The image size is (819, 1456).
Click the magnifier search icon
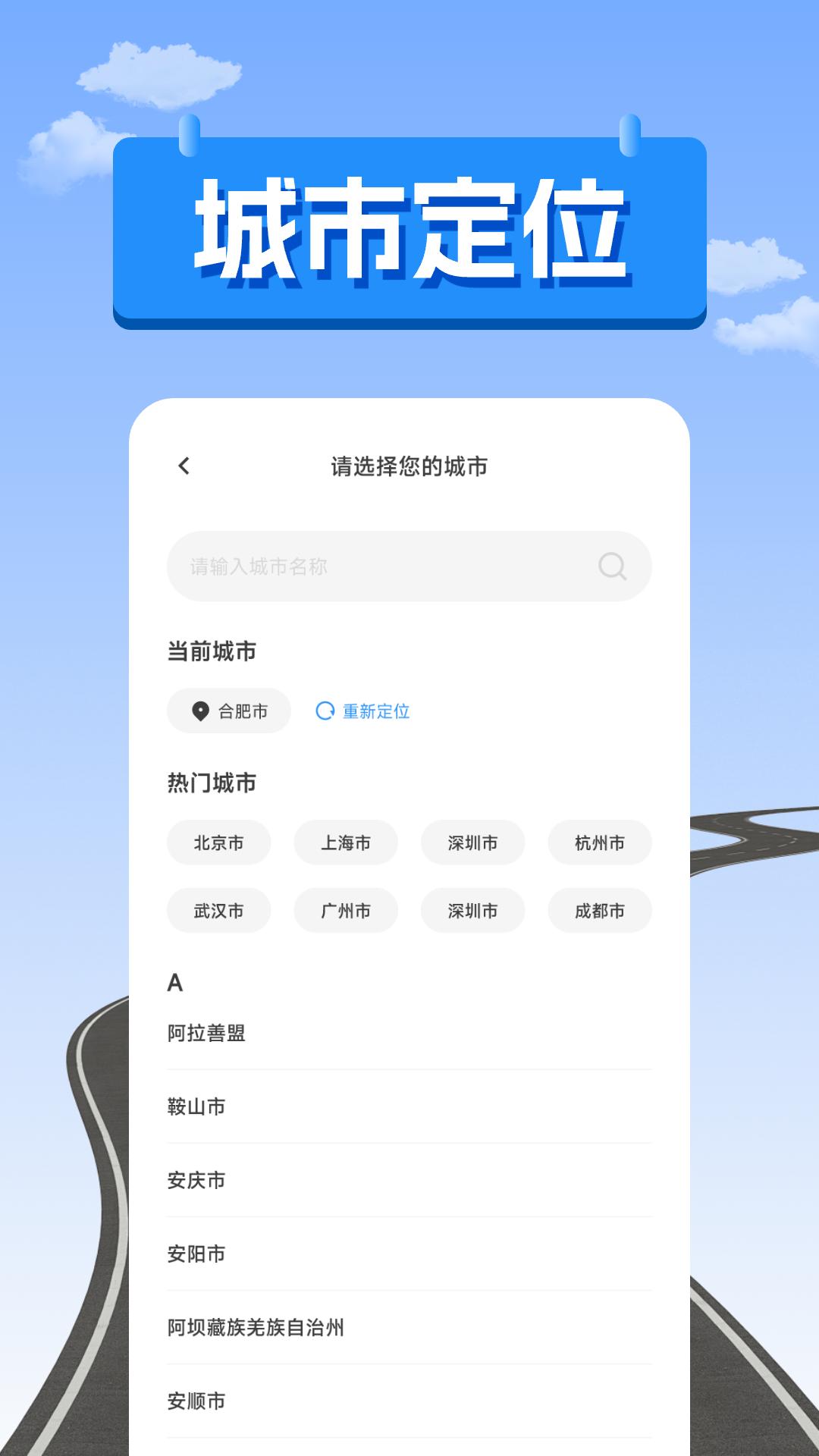click(x=611, y=564)
